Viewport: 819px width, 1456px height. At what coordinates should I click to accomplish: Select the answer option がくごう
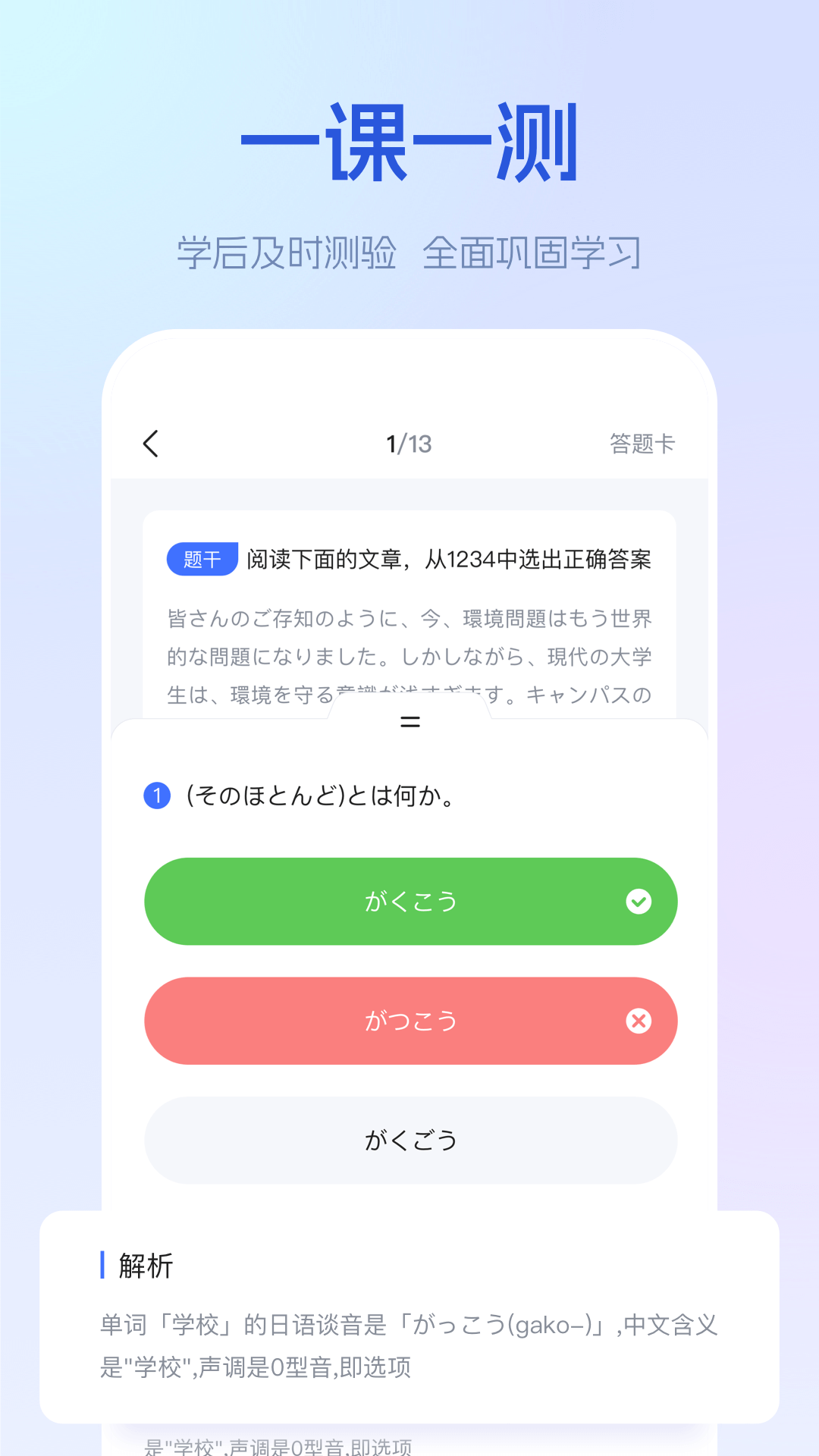coord(409,1140)
